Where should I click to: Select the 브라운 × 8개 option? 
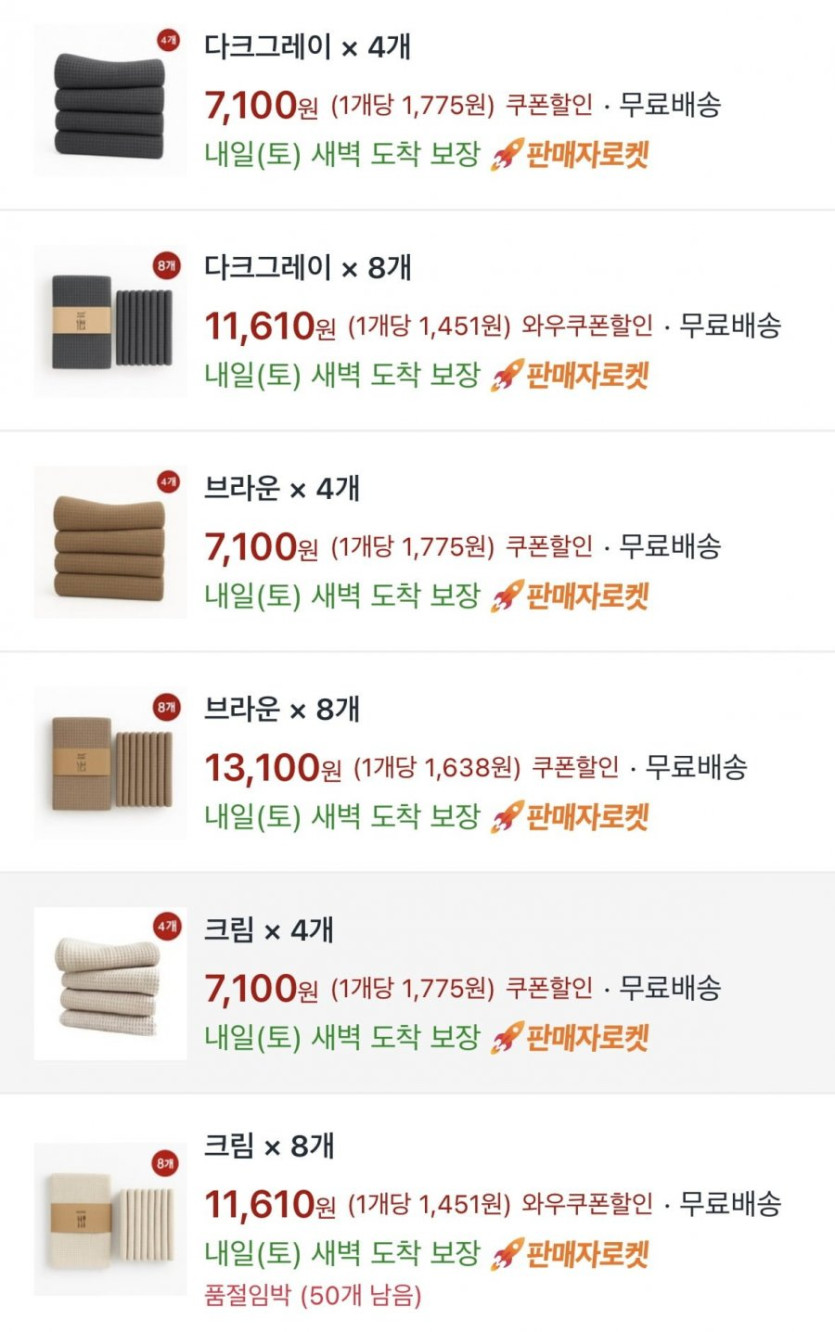coord(281,710)
